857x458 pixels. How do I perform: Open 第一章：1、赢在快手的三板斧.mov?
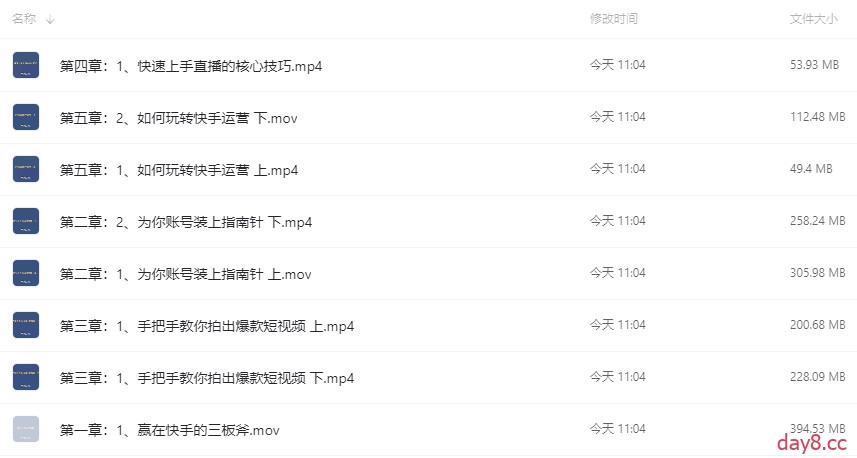pyautogui.click(x=169, y=430)
